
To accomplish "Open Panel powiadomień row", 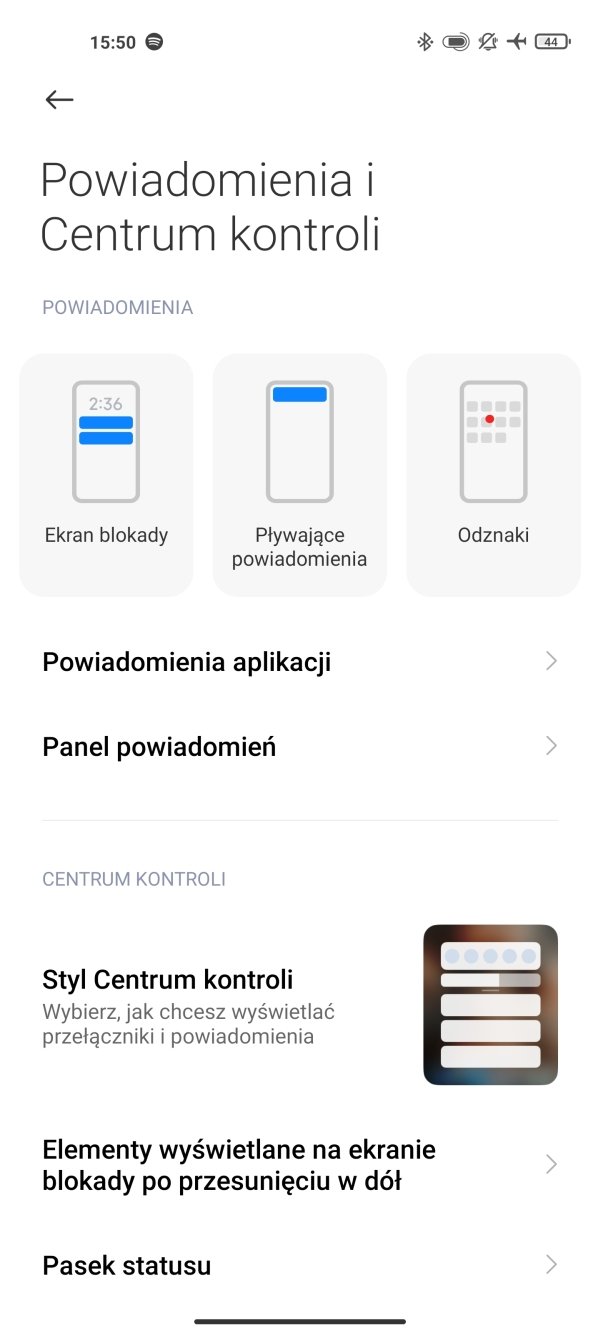I will [x=300, y=747].
